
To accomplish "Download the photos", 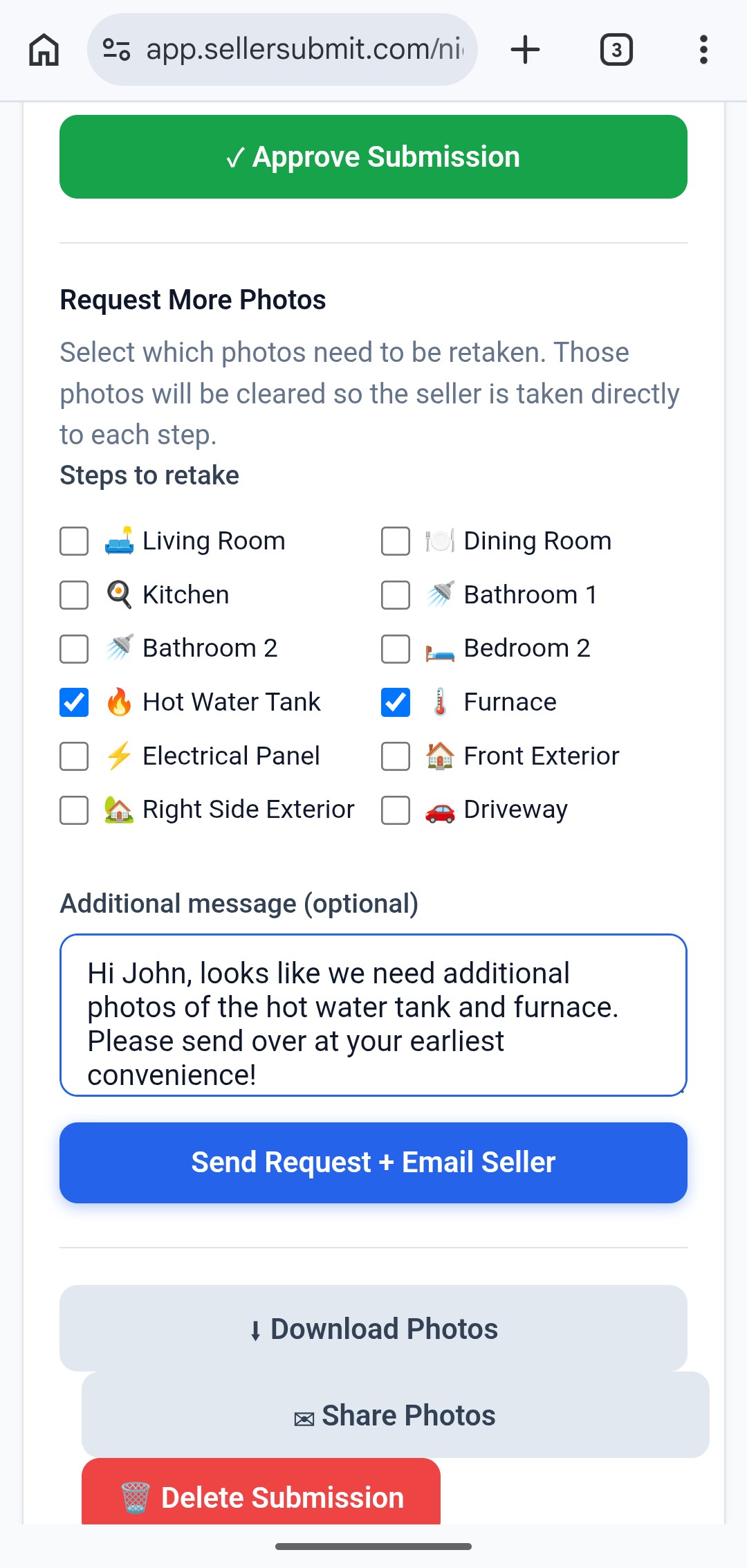I will (x=373, y=1329).
